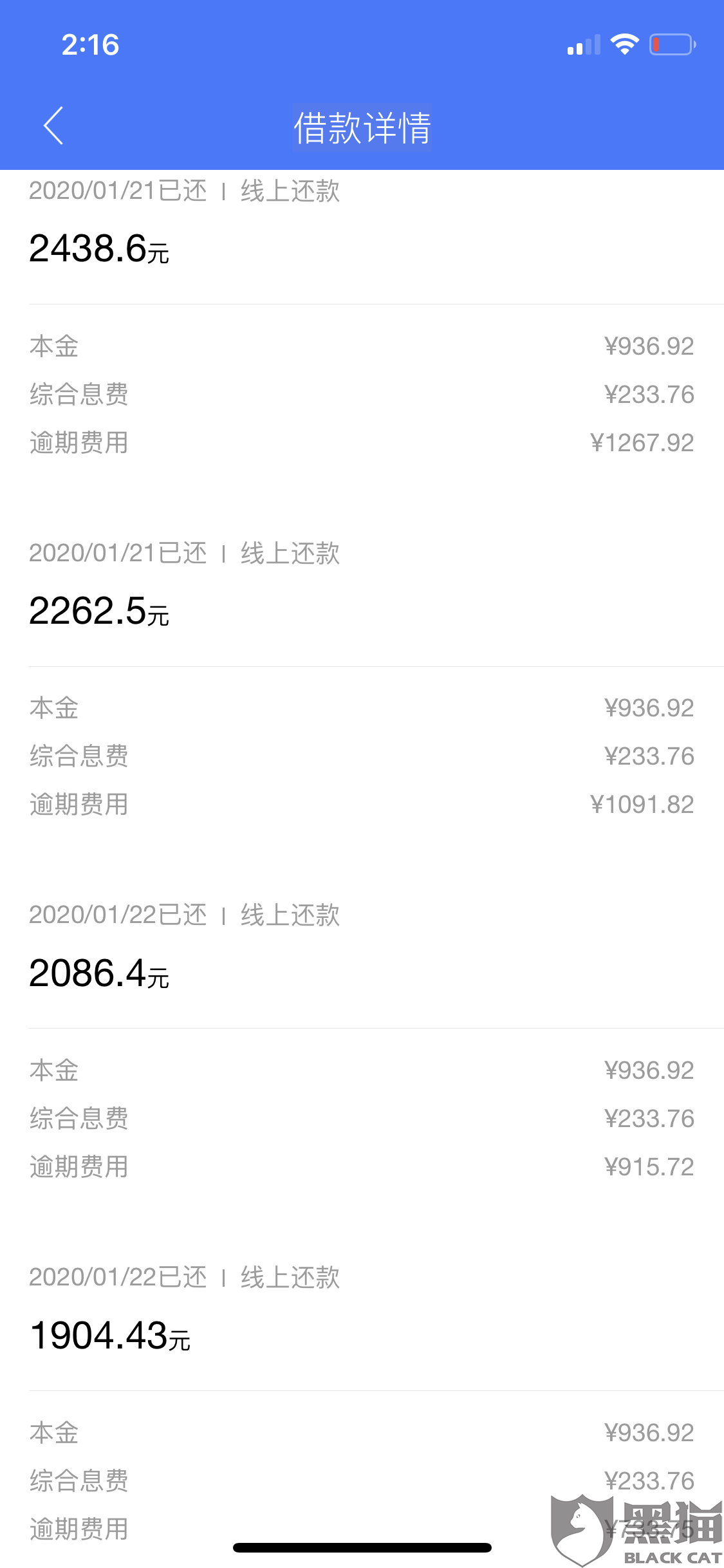Screen dimensions: 724x1568
Task: Go back from the 借款详情 page
Action: tap(53, 126)
